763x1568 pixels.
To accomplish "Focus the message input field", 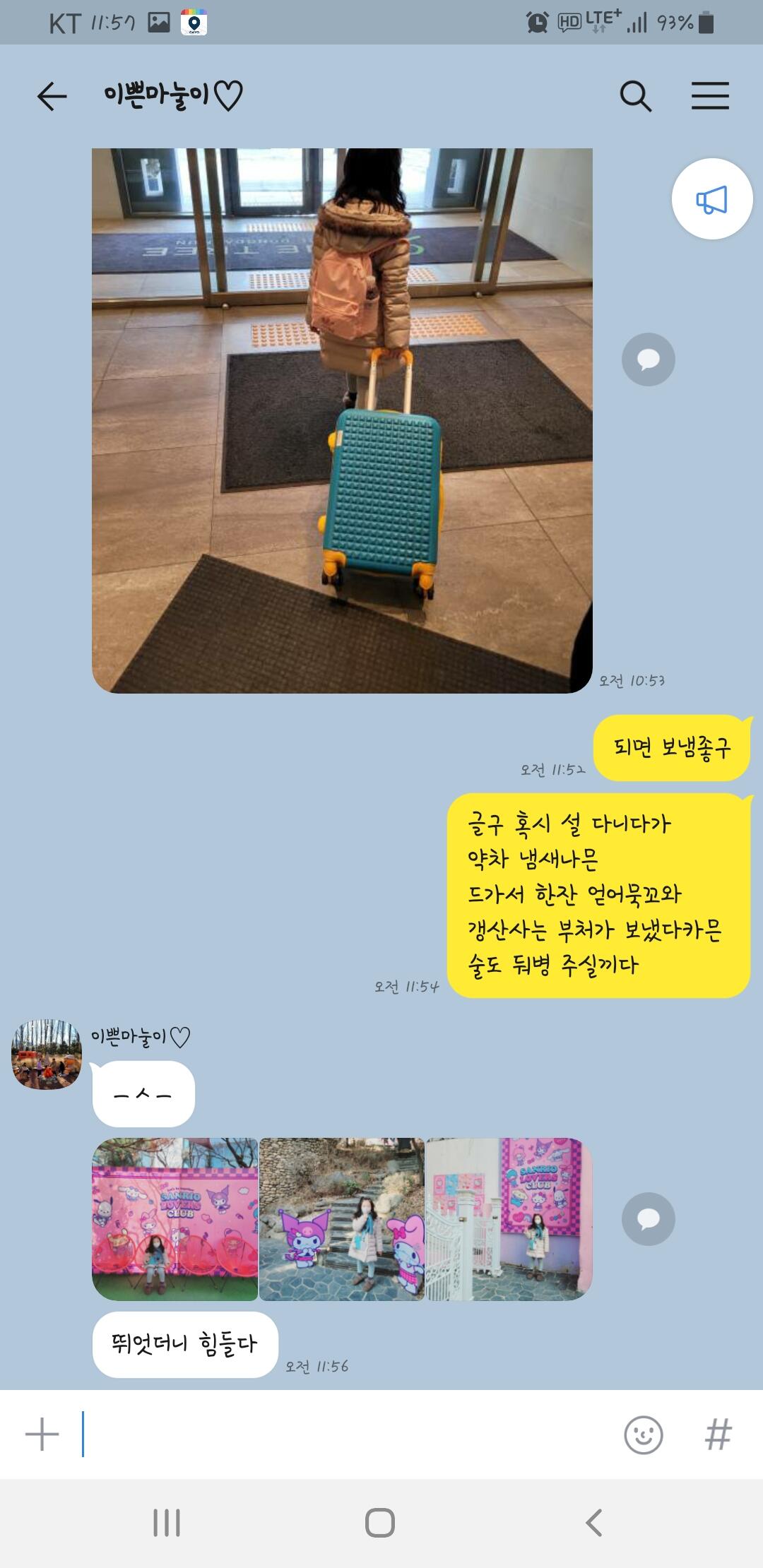I will (x=346, y=1435).
